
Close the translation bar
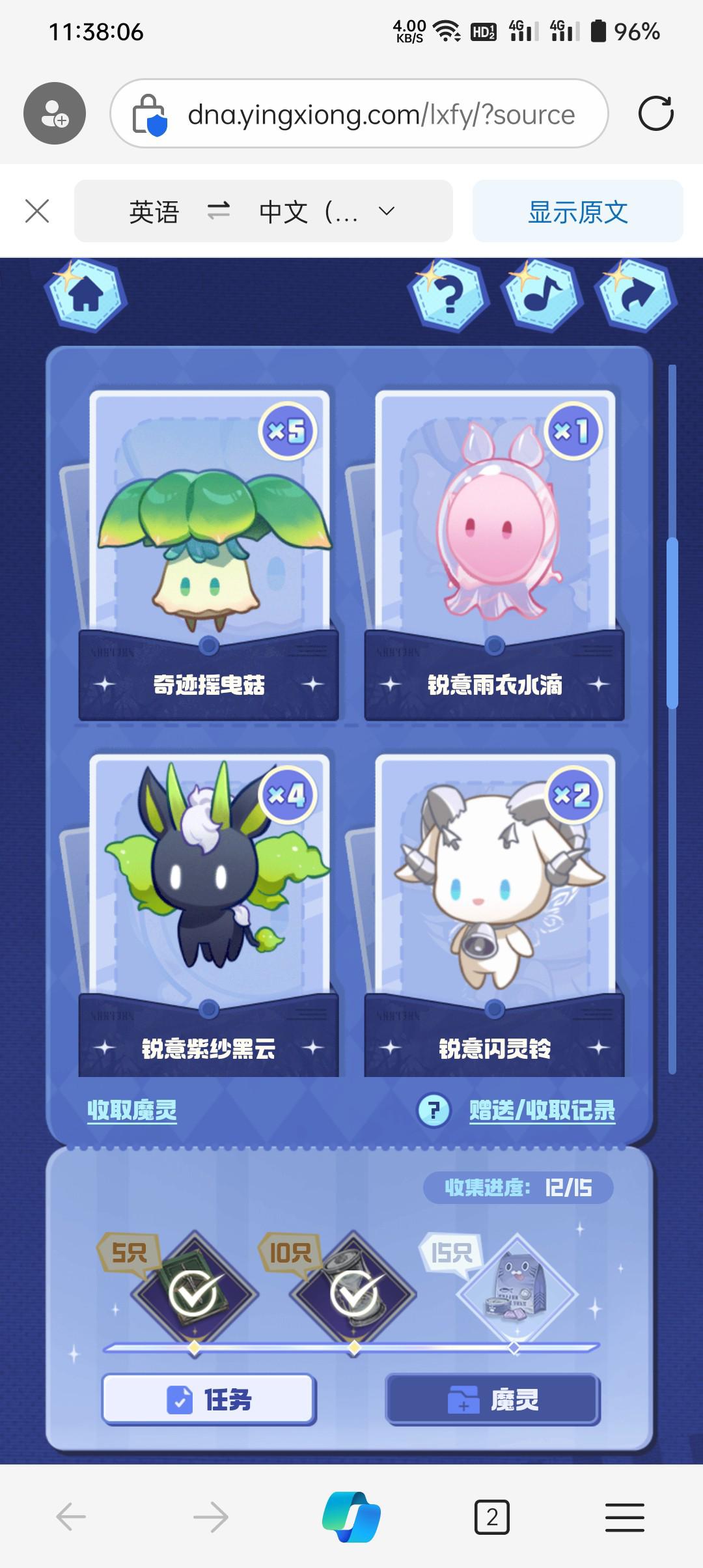pyautogui.click(x=37, y=211)
